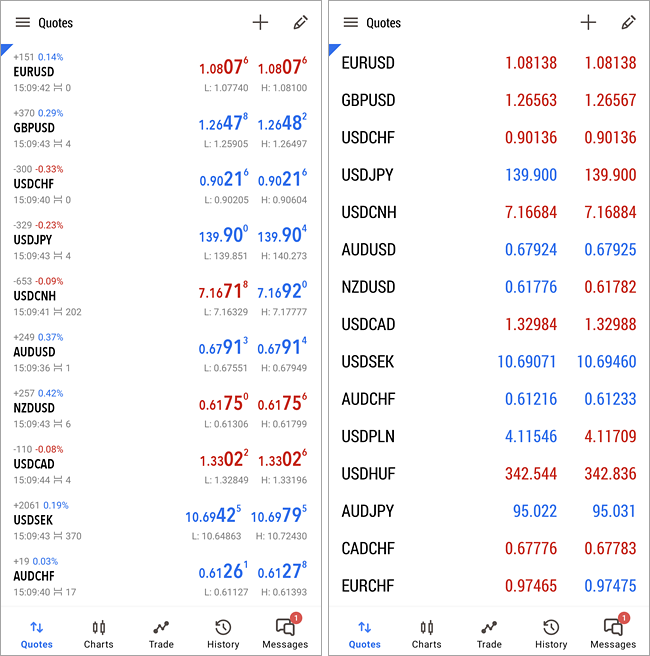Open Messages tab in simple quotes view
This screenshot has width=650, height=656.
pos(613,633)
